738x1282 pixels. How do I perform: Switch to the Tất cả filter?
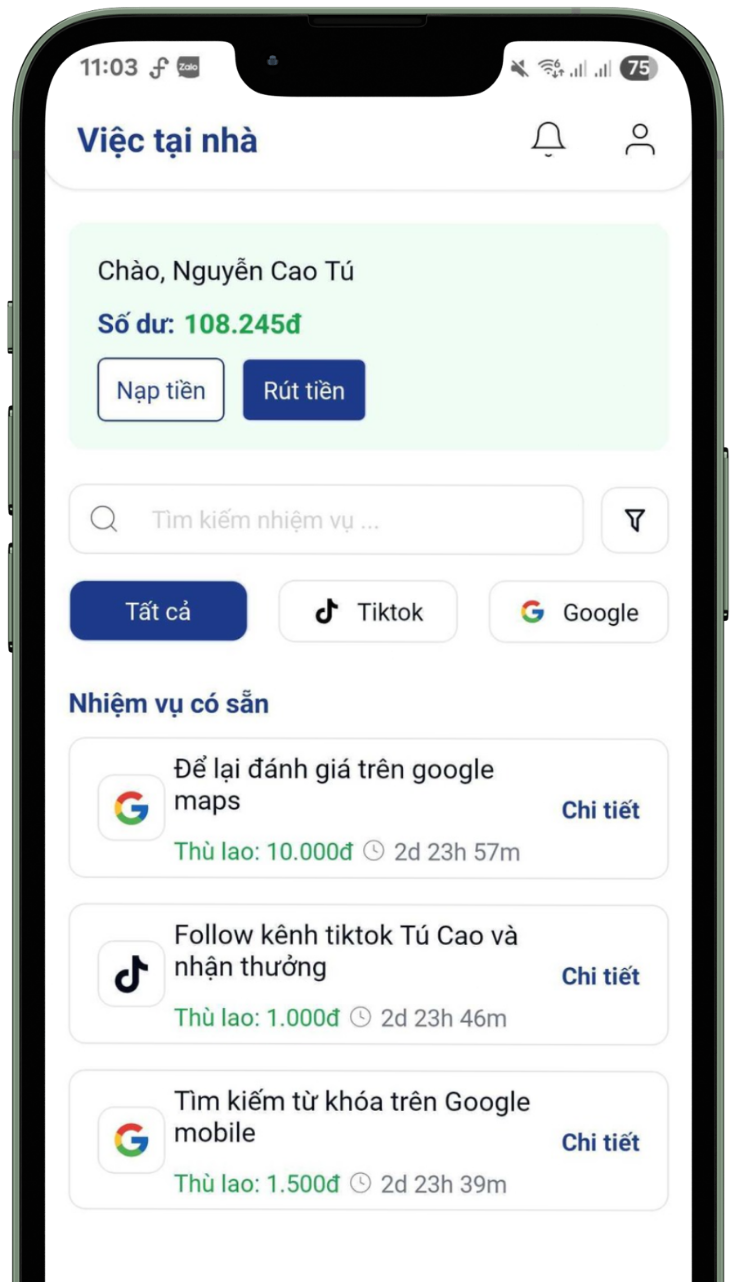(x=158, y=611)
